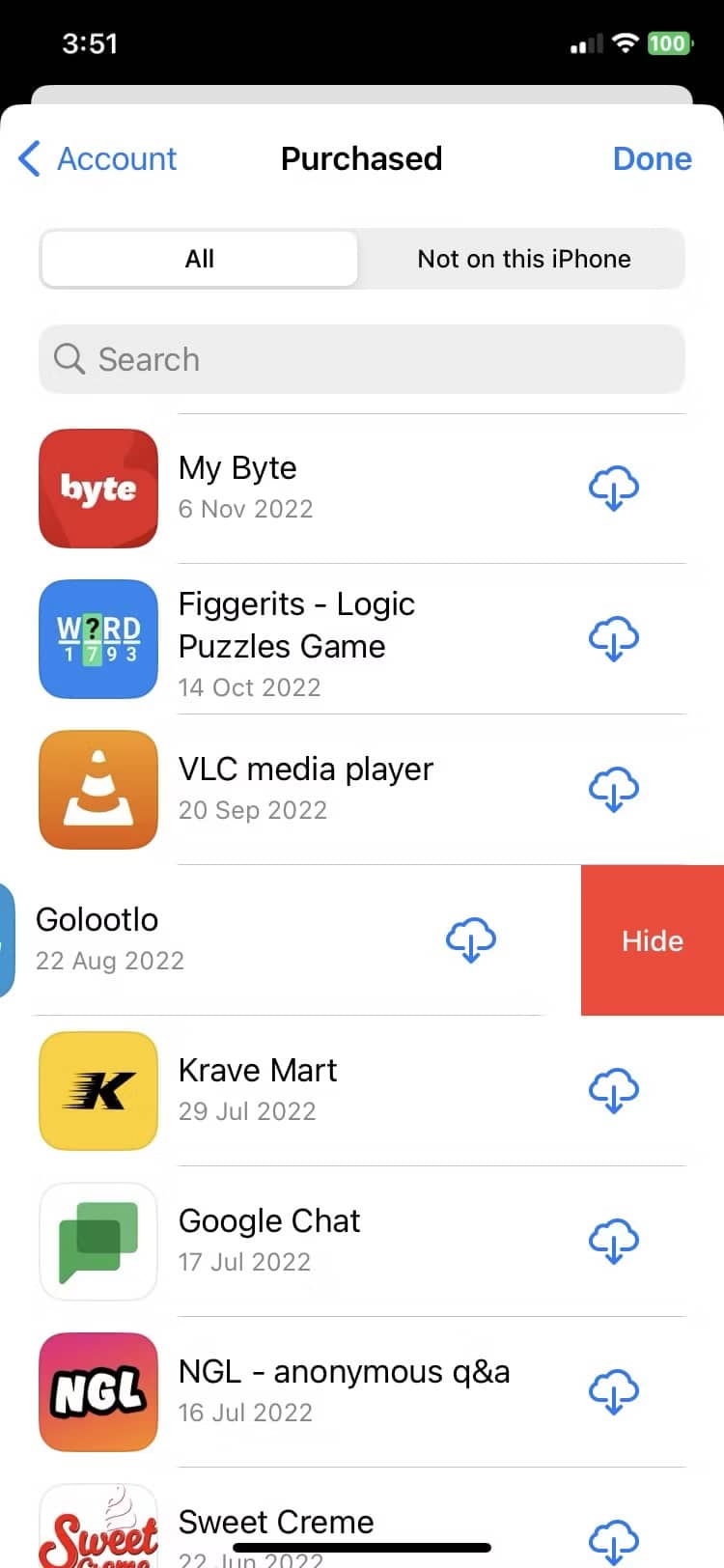Tap Done to close Purchased
This screenshot has width=724, height=1568.
coord(652,159)
